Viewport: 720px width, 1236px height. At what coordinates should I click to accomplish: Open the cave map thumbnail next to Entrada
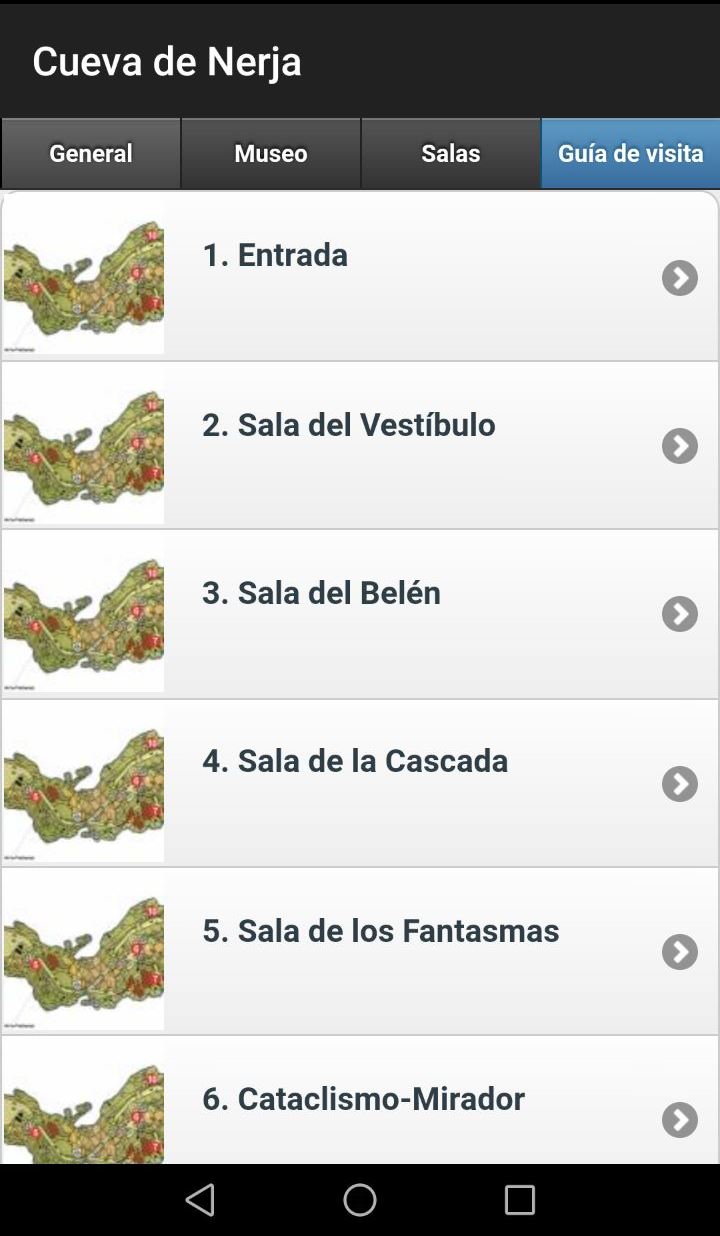pos(84,276)
